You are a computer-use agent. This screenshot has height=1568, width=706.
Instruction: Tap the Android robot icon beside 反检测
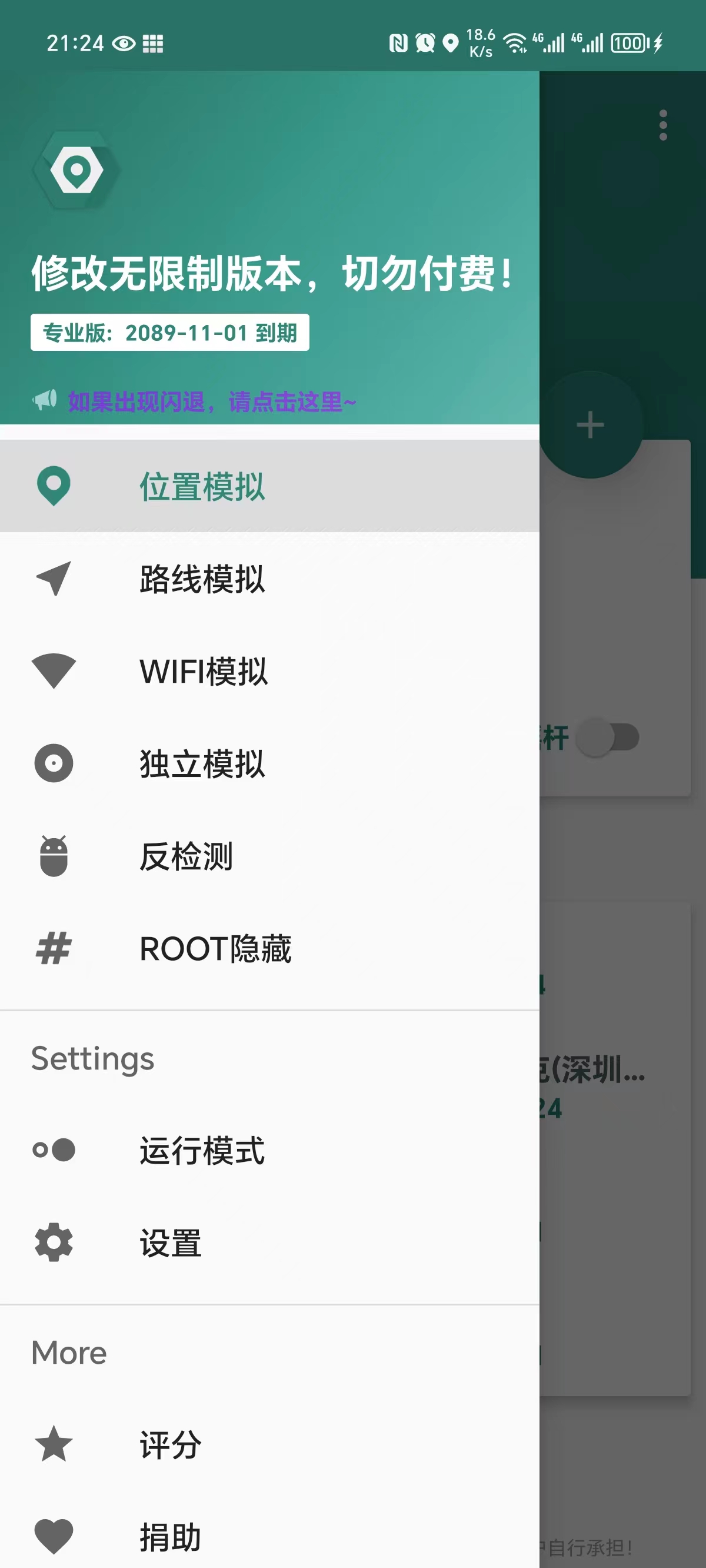click(54, 858)
